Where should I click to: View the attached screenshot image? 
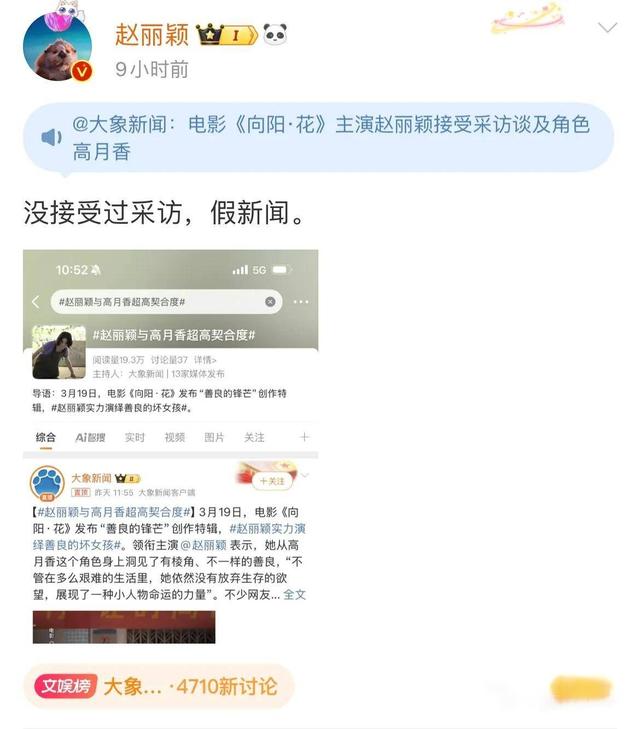[170, 445]
